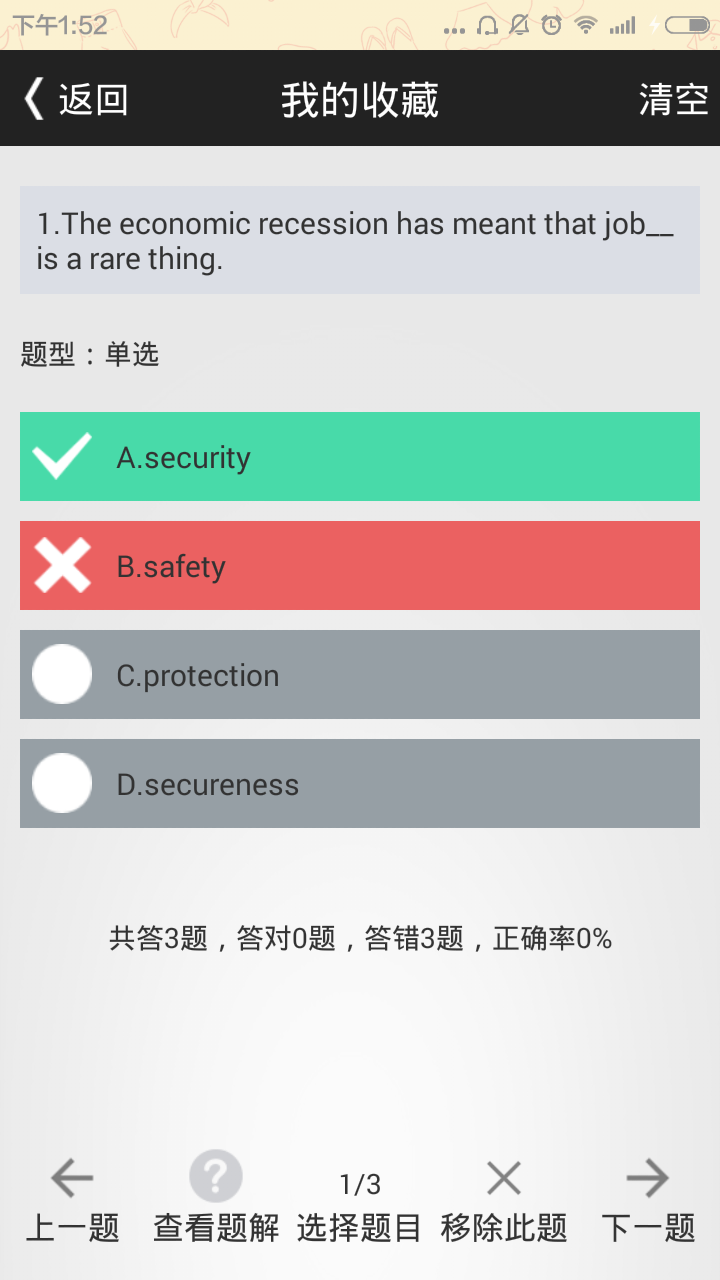Go back via the 返回 button

click(x=76, y=99)
